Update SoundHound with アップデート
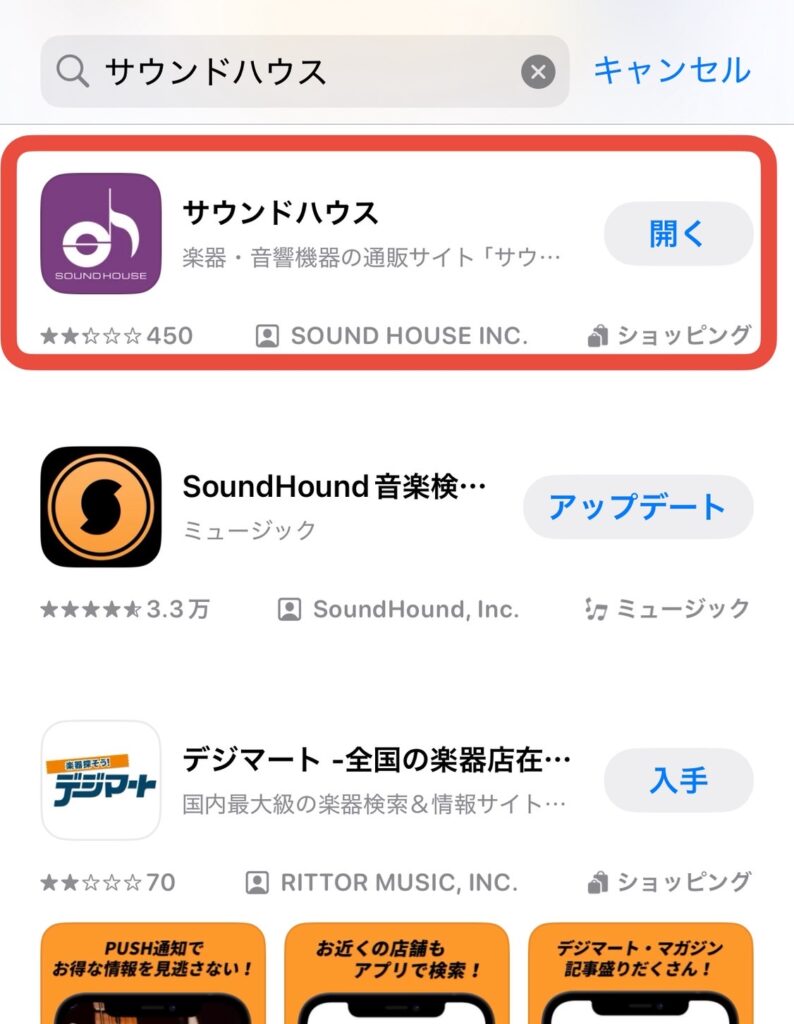Image resolution: width=794 pixels, height=1024 pixels. (637, 507)
